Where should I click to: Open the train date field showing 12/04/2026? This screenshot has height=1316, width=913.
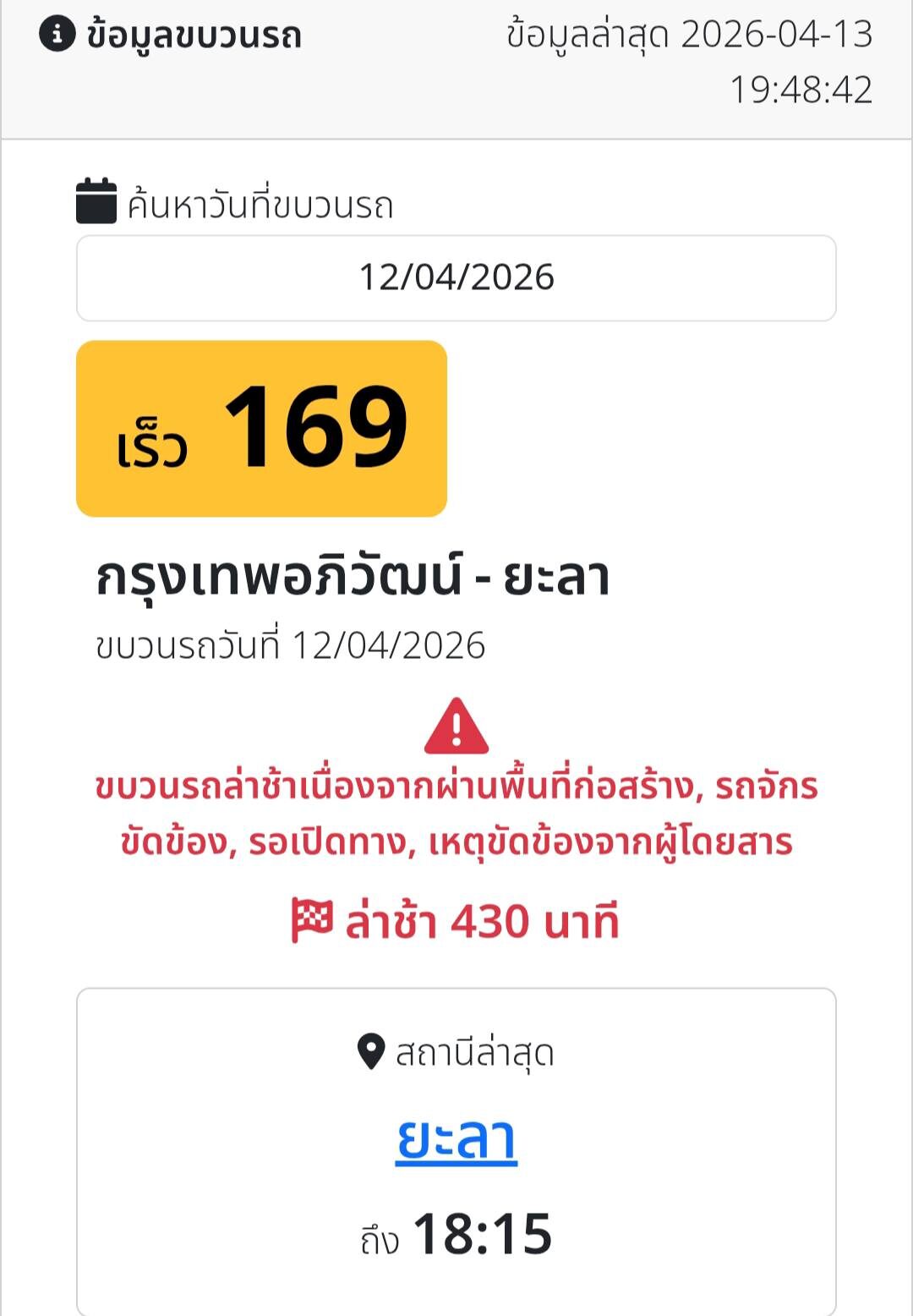456,278
